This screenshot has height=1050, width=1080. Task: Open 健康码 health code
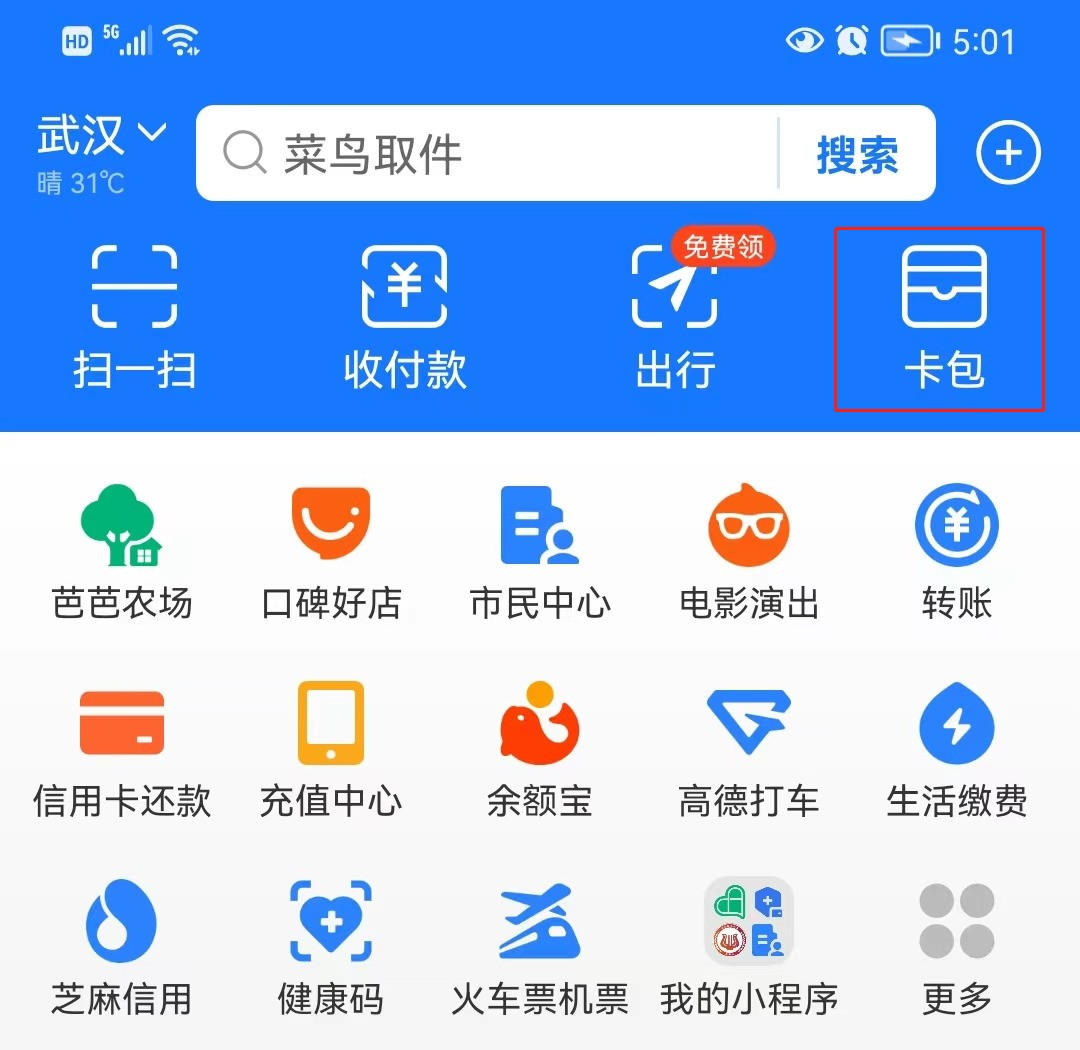[x=331, y=946]
